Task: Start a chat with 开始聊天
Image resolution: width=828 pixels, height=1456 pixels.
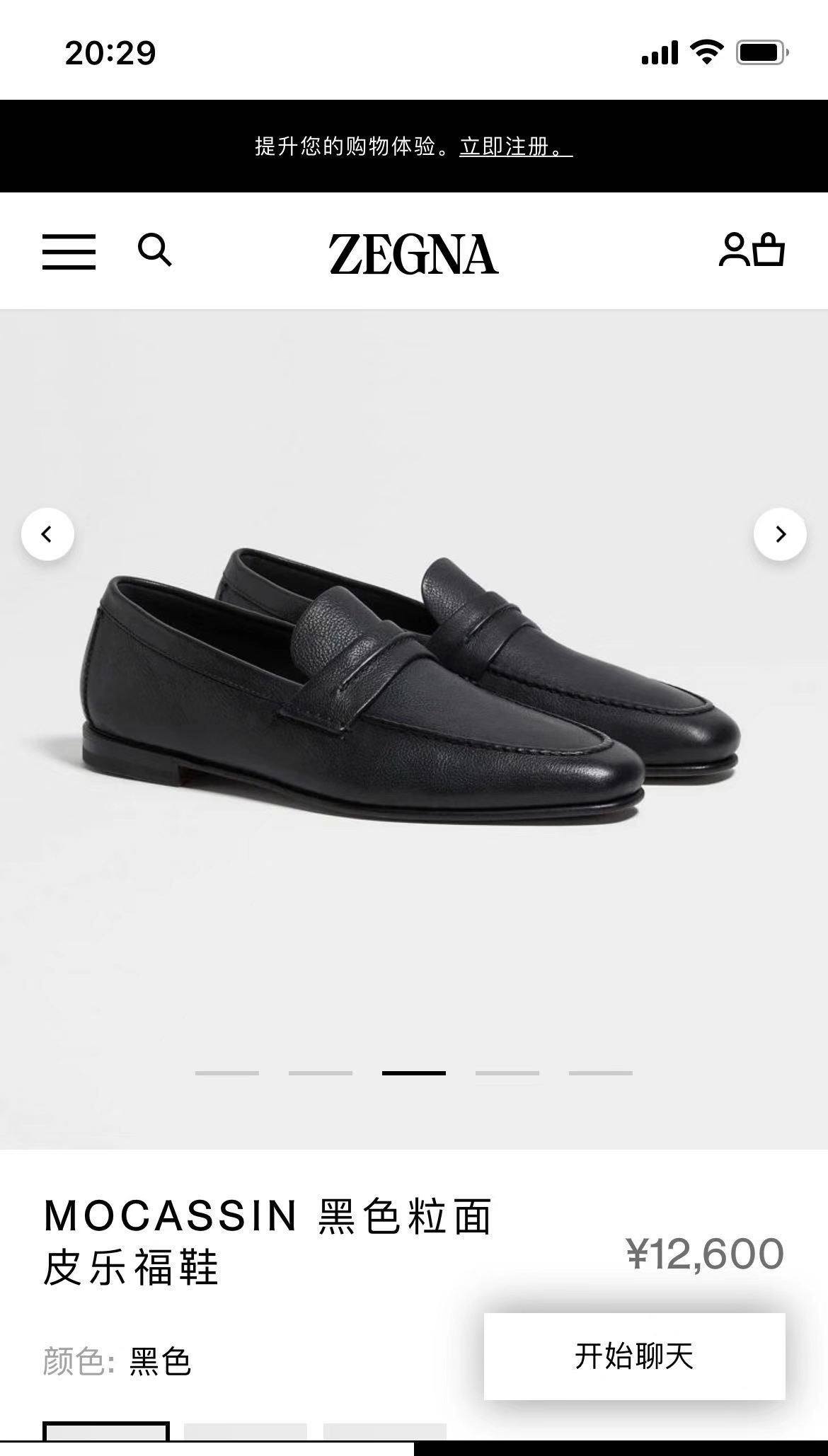Action: [634, 1356]
